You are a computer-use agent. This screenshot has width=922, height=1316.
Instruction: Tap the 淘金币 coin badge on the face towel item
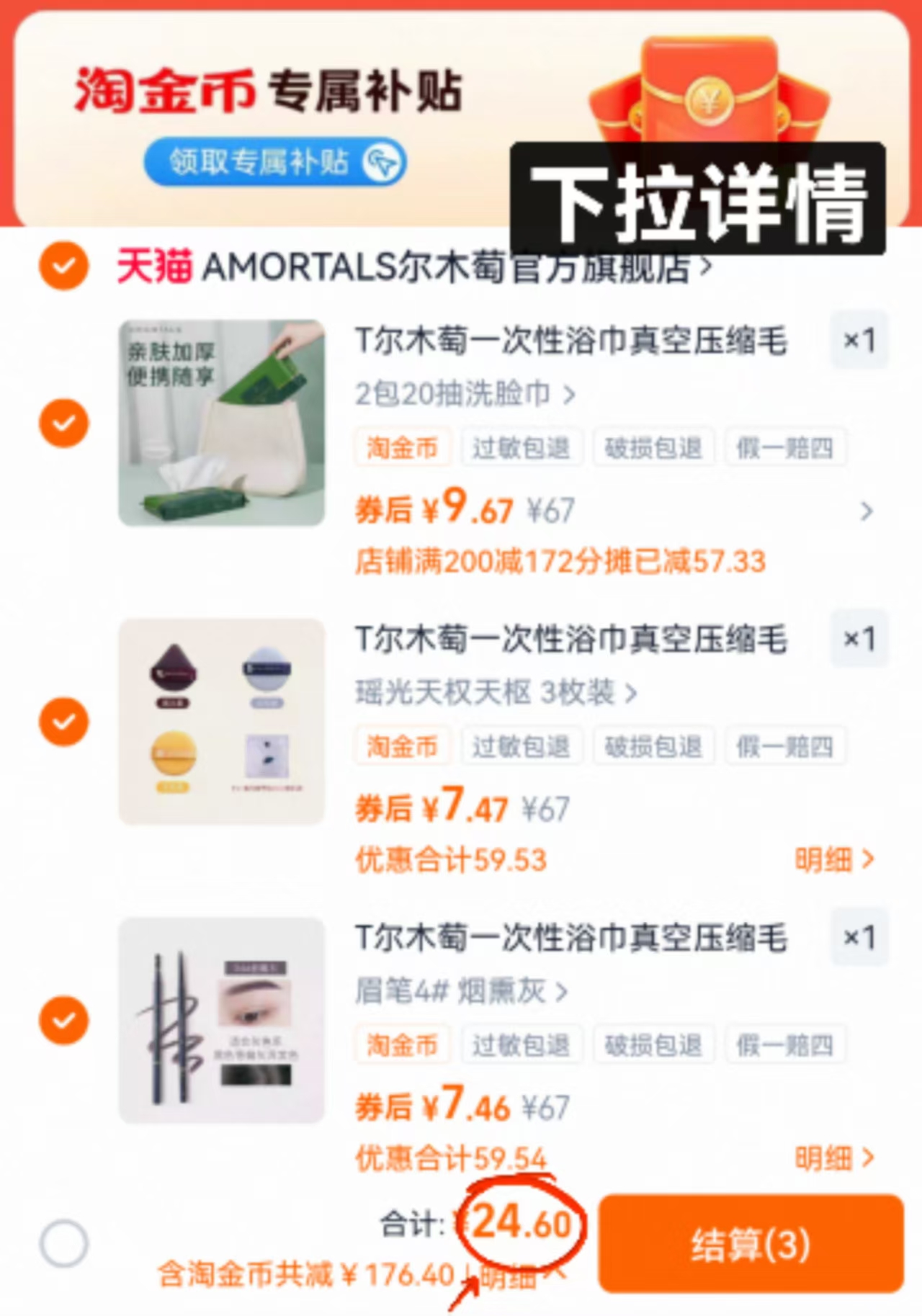402,448
